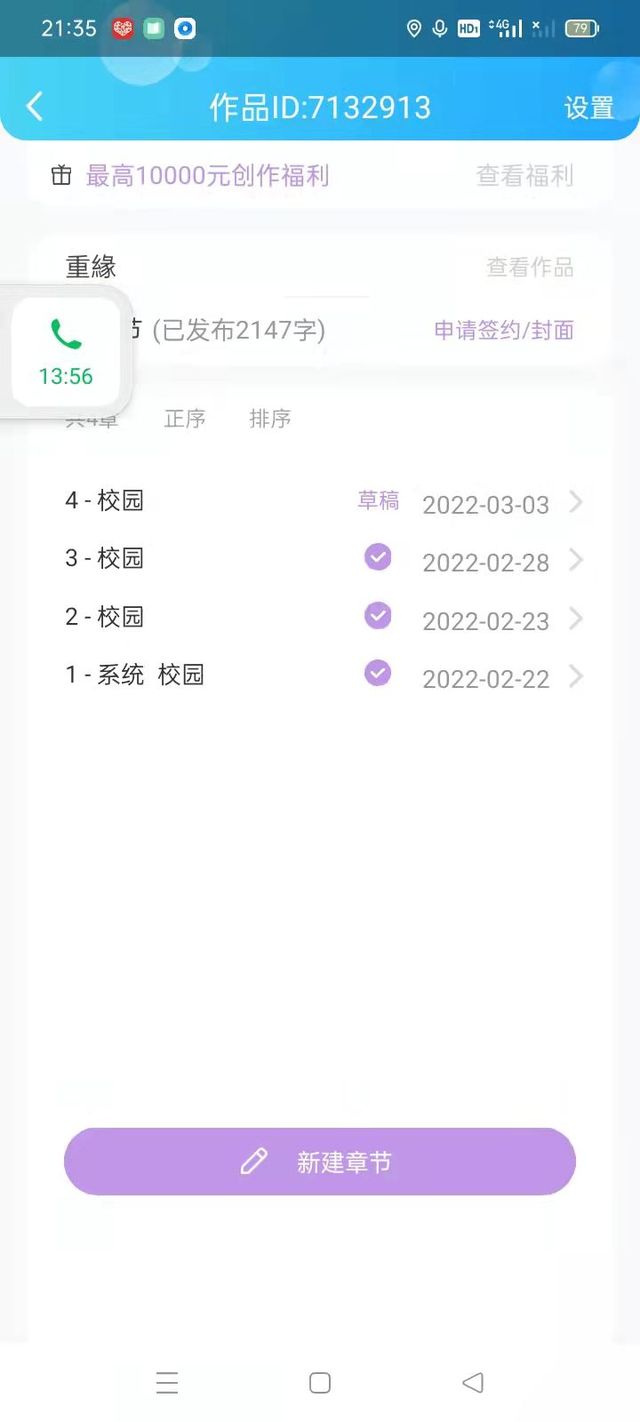
Task: Go back using the top-left arrow
Action: (35, 106)
